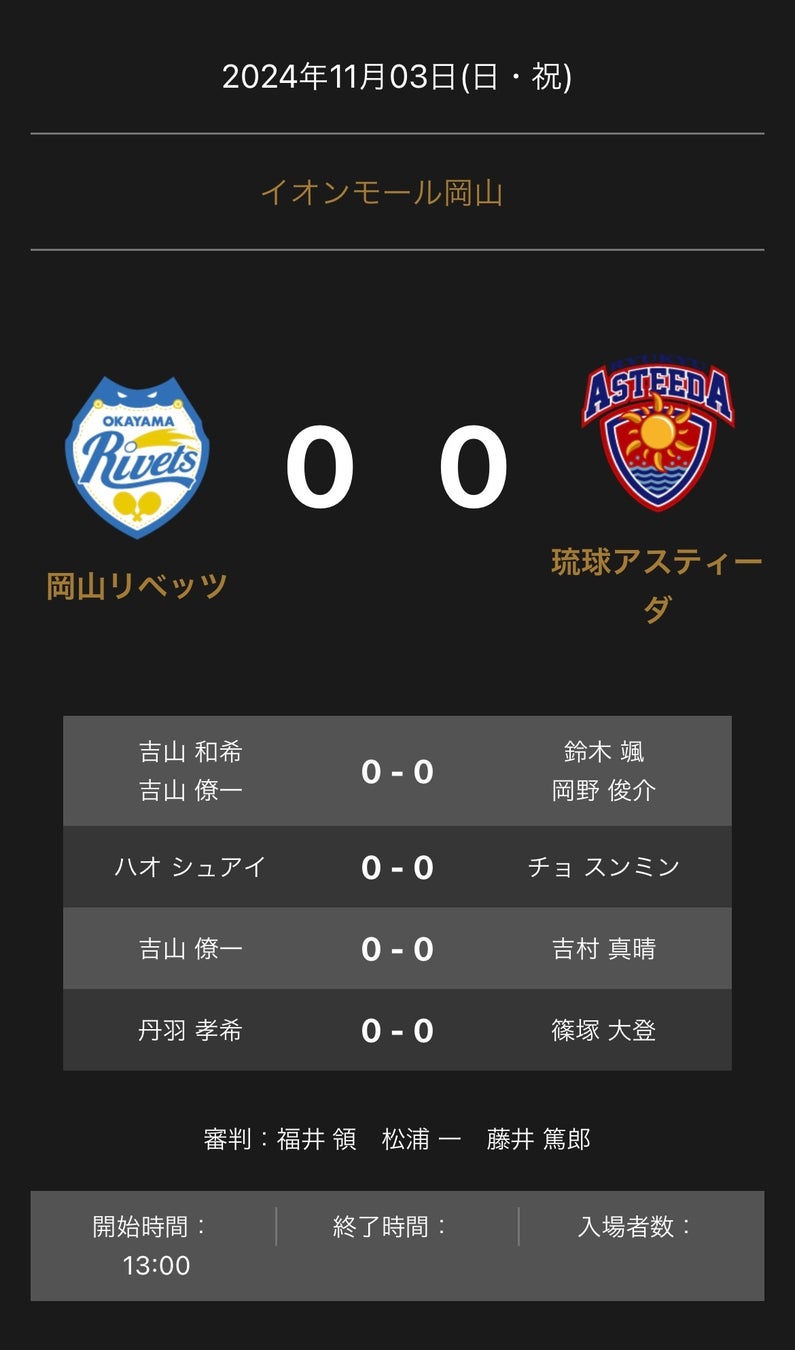This screenshot has height=1350, width=795.
Task: Open the イオンモール岡山 venue link
Action: coord(381,192)
